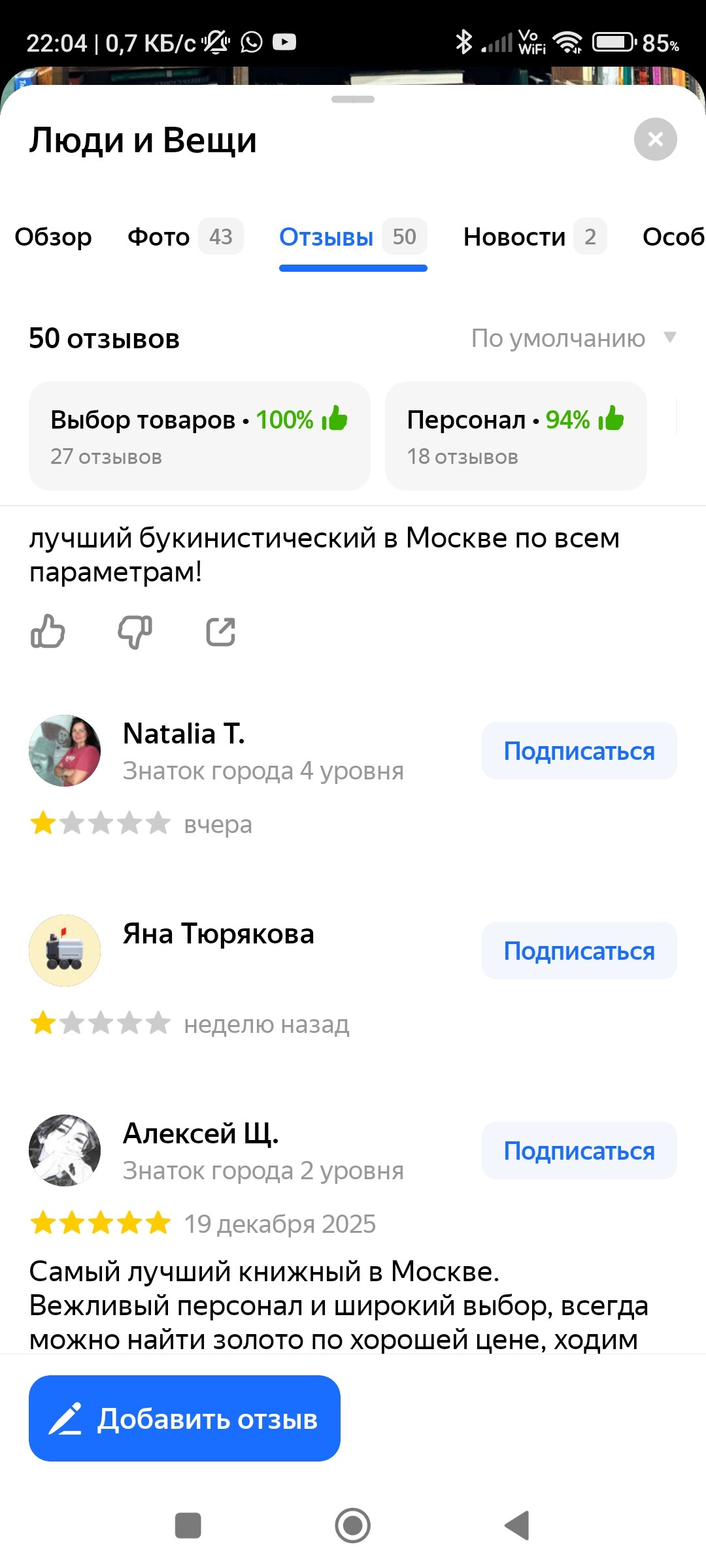Dislike the букинистический review
Viewport: 706px width, 1568px height.
click(135, 632)
